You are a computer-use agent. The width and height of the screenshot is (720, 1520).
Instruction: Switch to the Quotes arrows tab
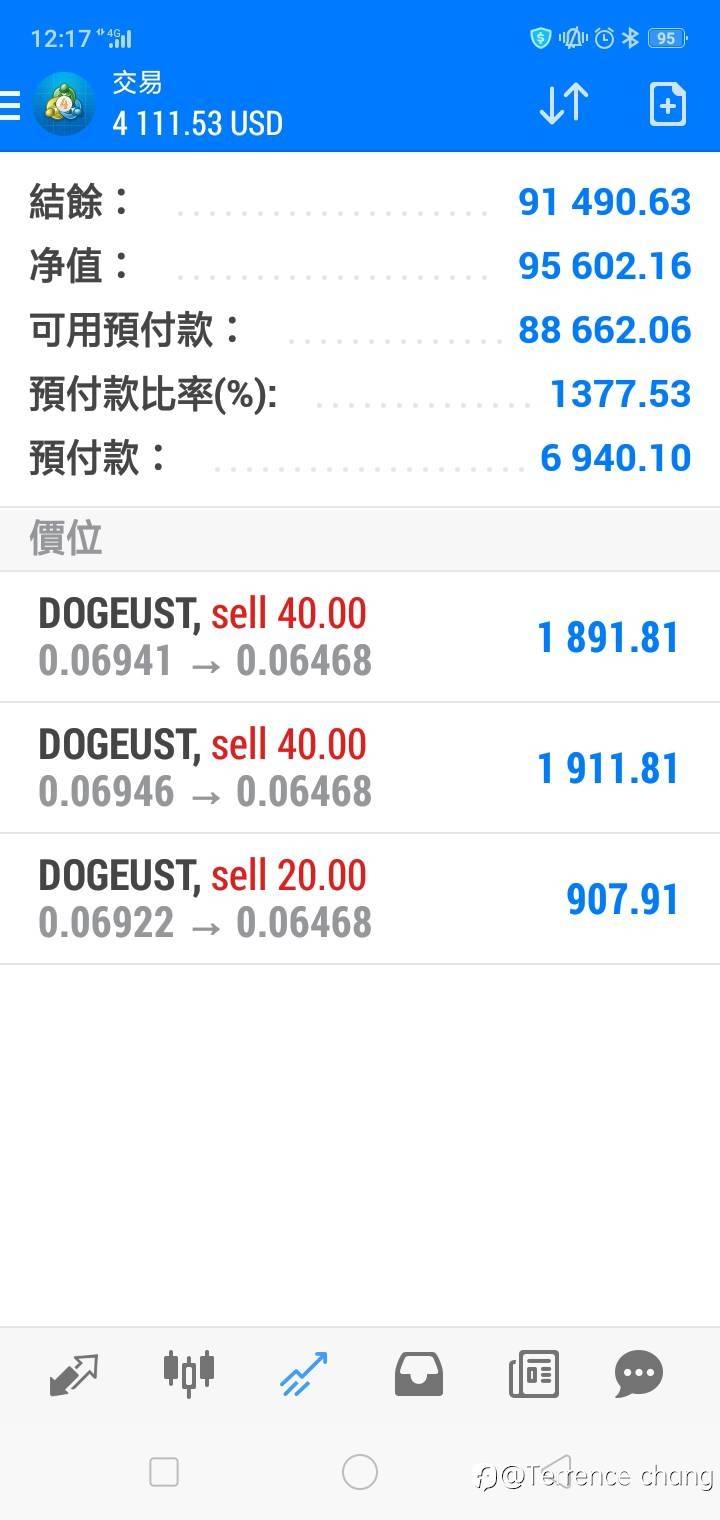tap(74, 1374)
